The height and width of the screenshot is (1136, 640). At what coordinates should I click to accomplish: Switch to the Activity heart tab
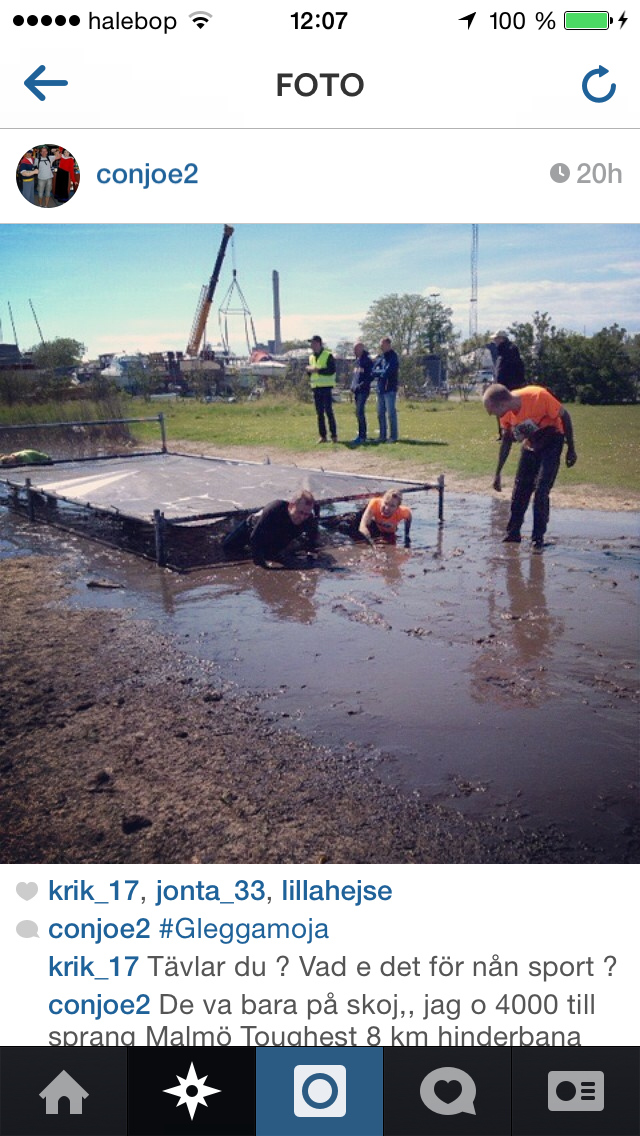[447, 1091]
